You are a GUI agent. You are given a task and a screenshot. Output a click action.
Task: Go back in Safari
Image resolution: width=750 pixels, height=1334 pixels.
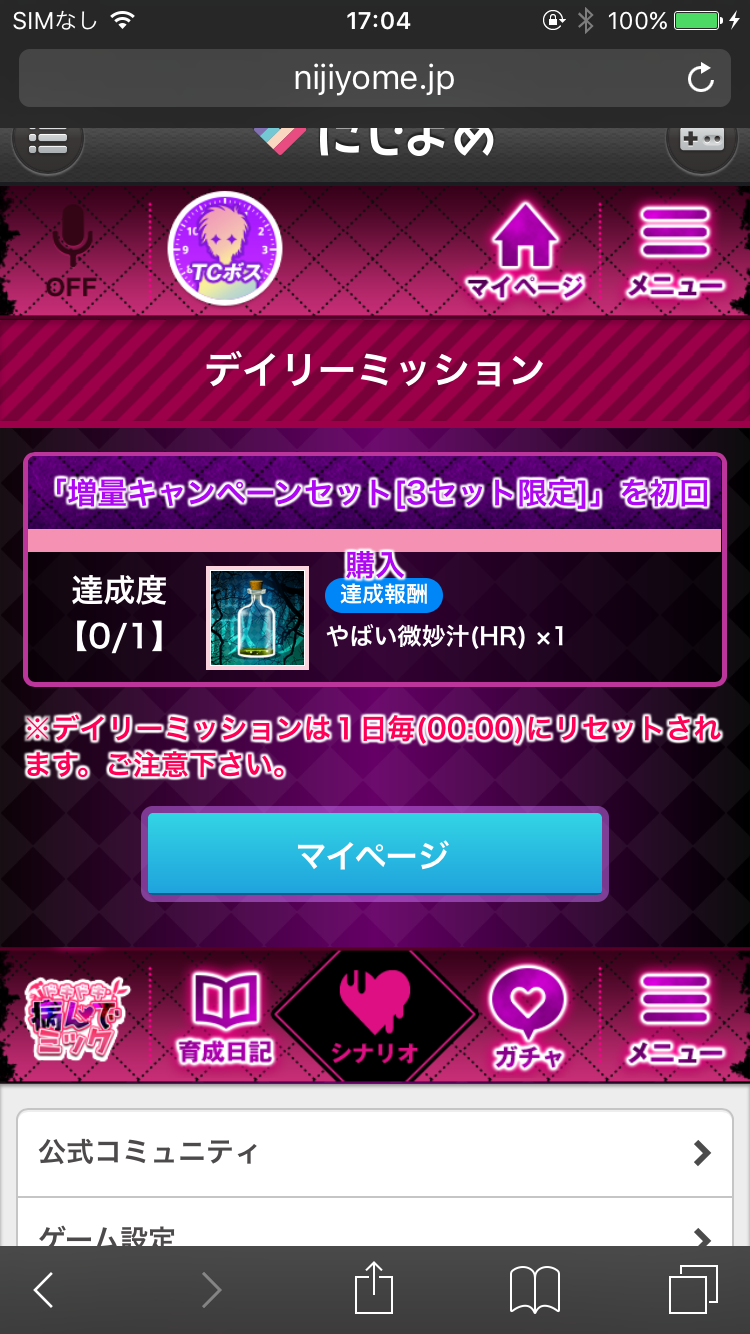pyautogui.click(x=44, y=1290)
